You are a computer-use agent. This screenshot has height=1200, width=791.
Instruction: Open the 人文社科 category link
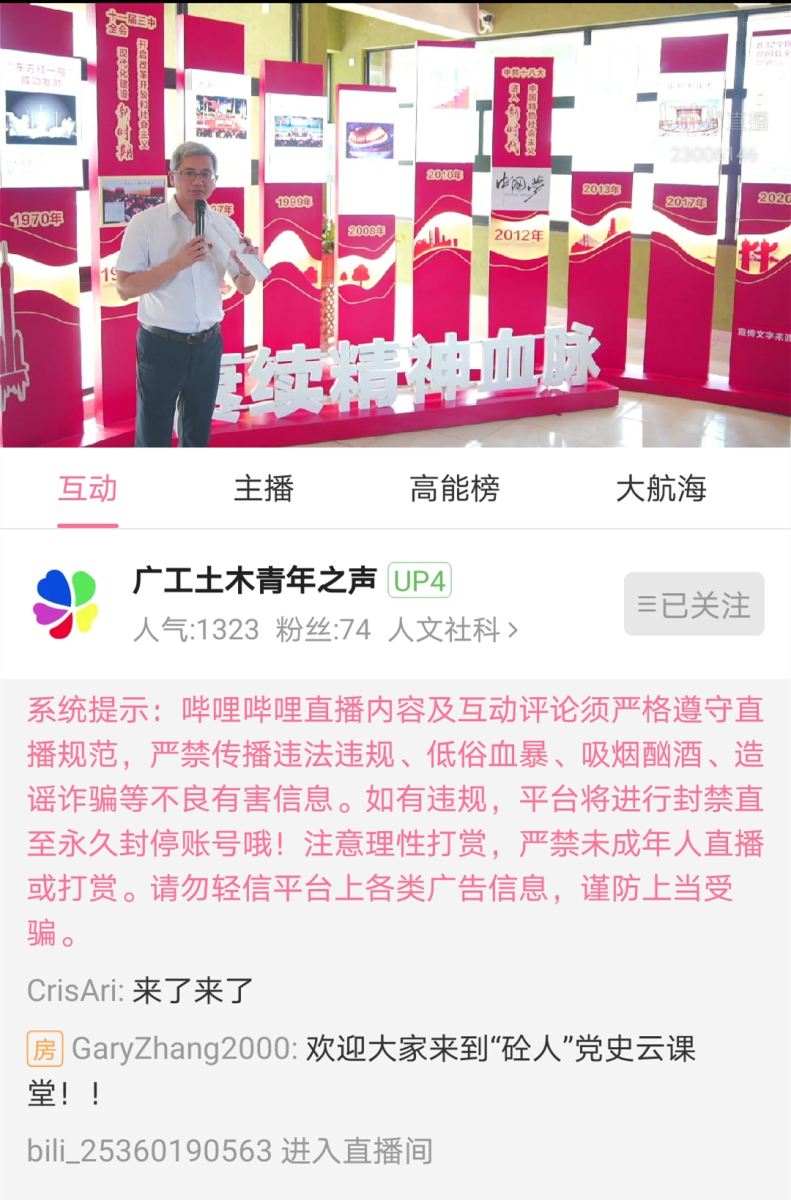453,630
